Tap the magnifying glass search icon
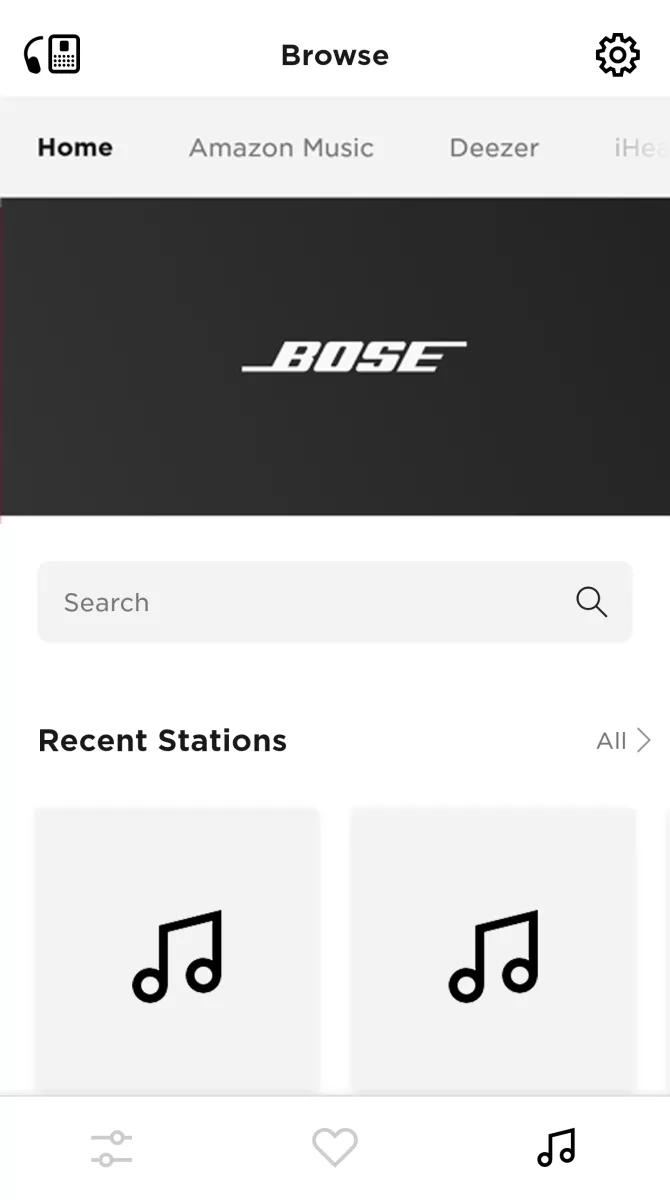 592,602
